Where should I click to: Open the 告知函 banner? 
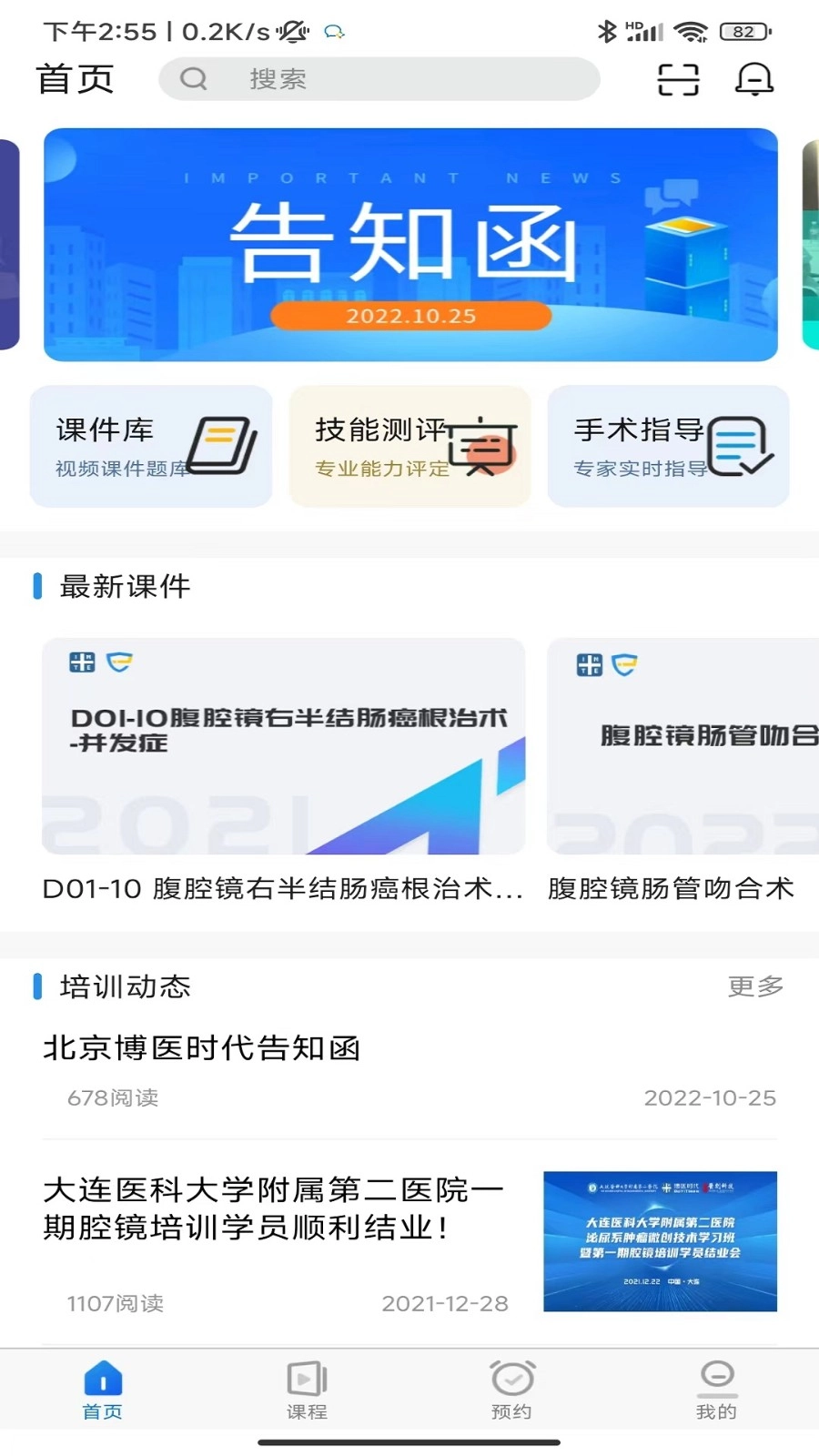coord(409,244)
